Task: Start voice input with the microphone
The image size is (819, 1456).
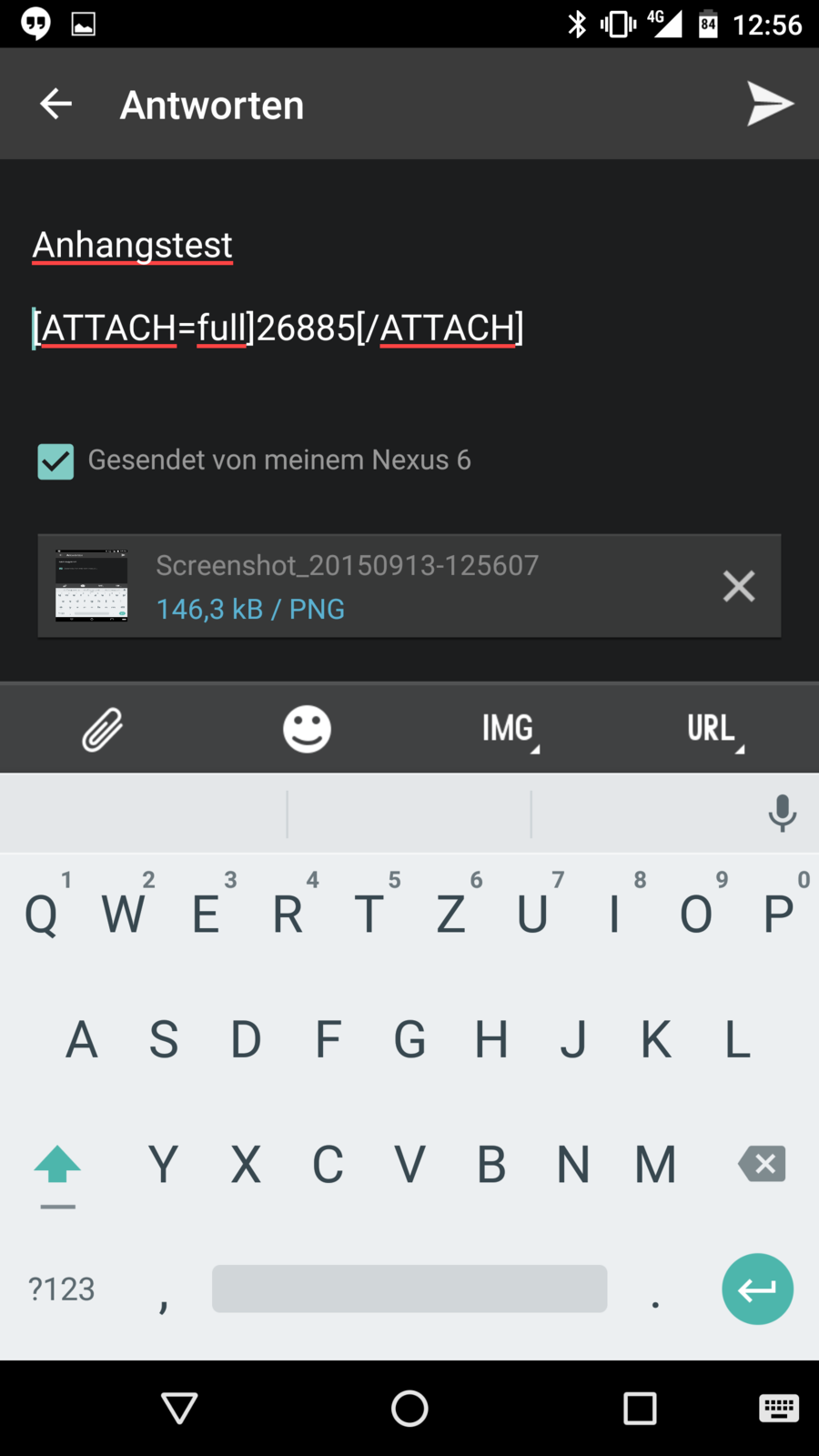Action: coord(782,813)
